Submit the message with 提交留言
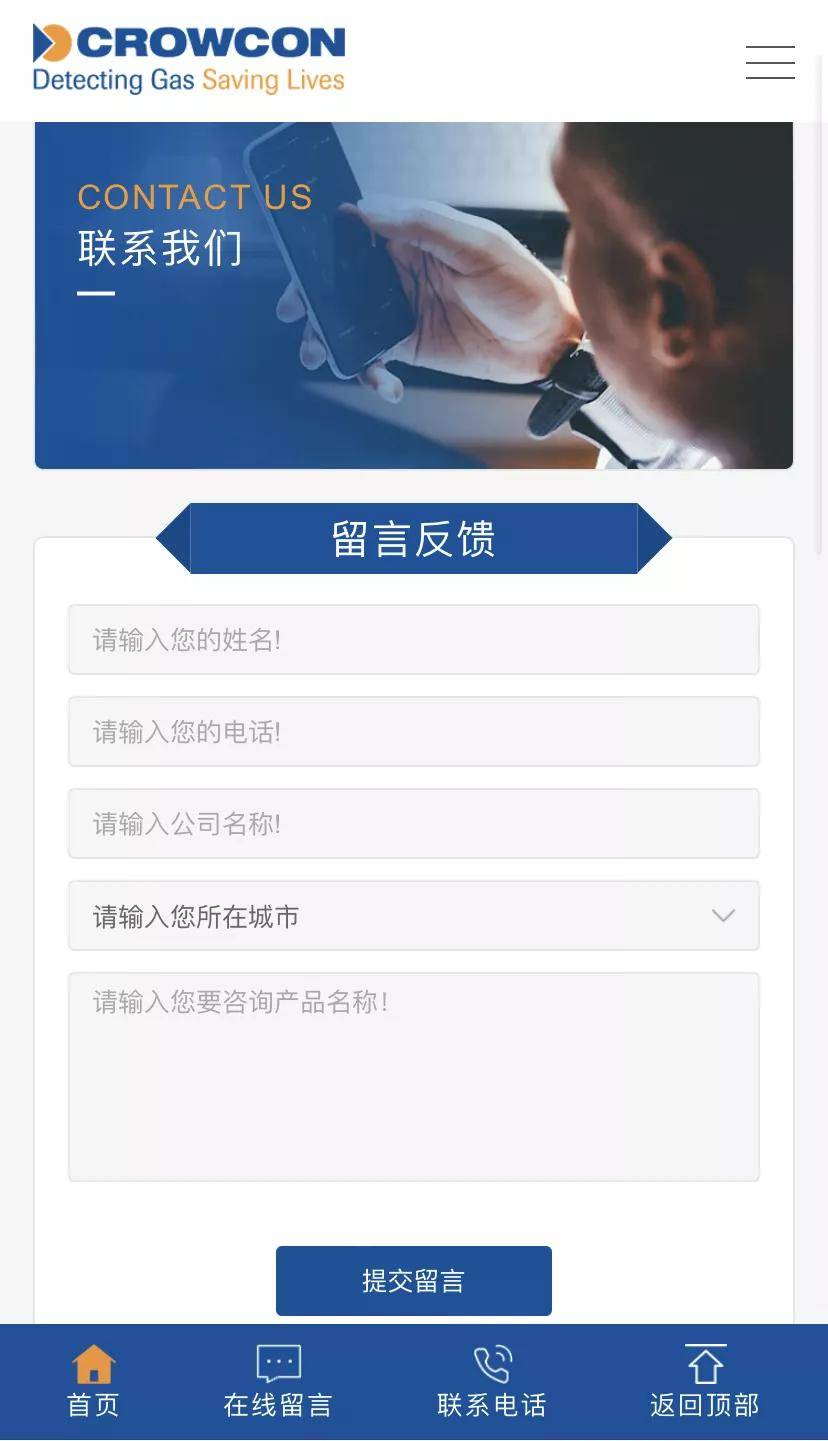828x1441 pixels. click(414, 1281)
